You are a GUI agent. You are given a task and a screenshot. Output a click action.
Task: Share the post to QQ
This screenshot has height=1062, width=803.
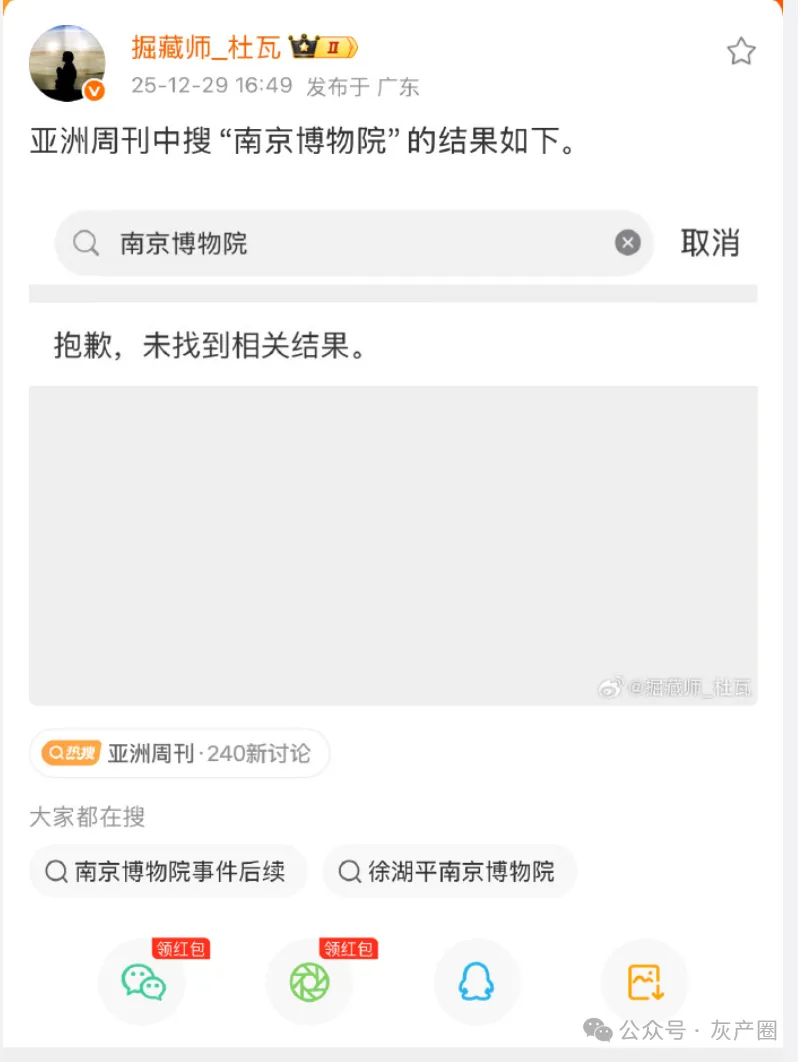point(476,982)
